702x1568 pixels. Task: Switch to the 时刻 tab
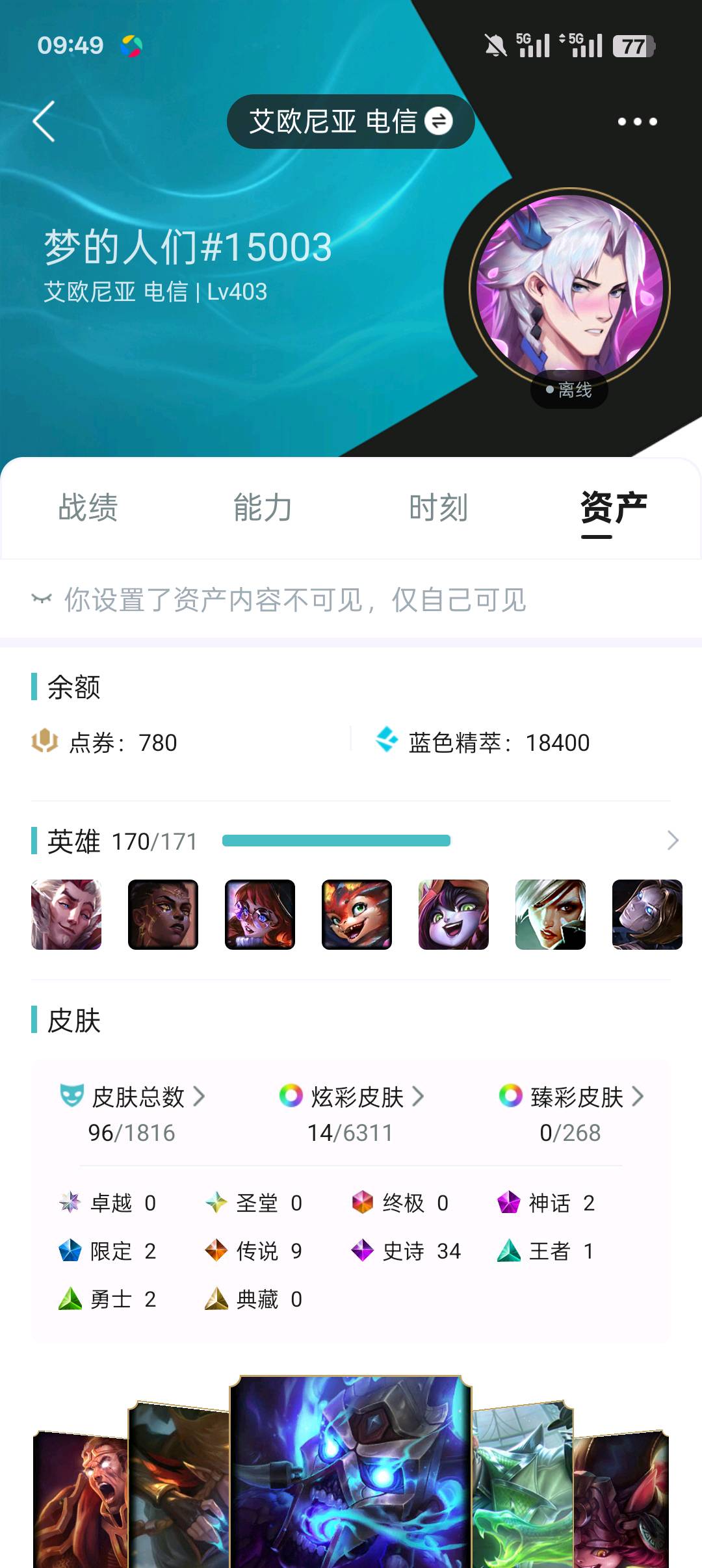point(439,508)
